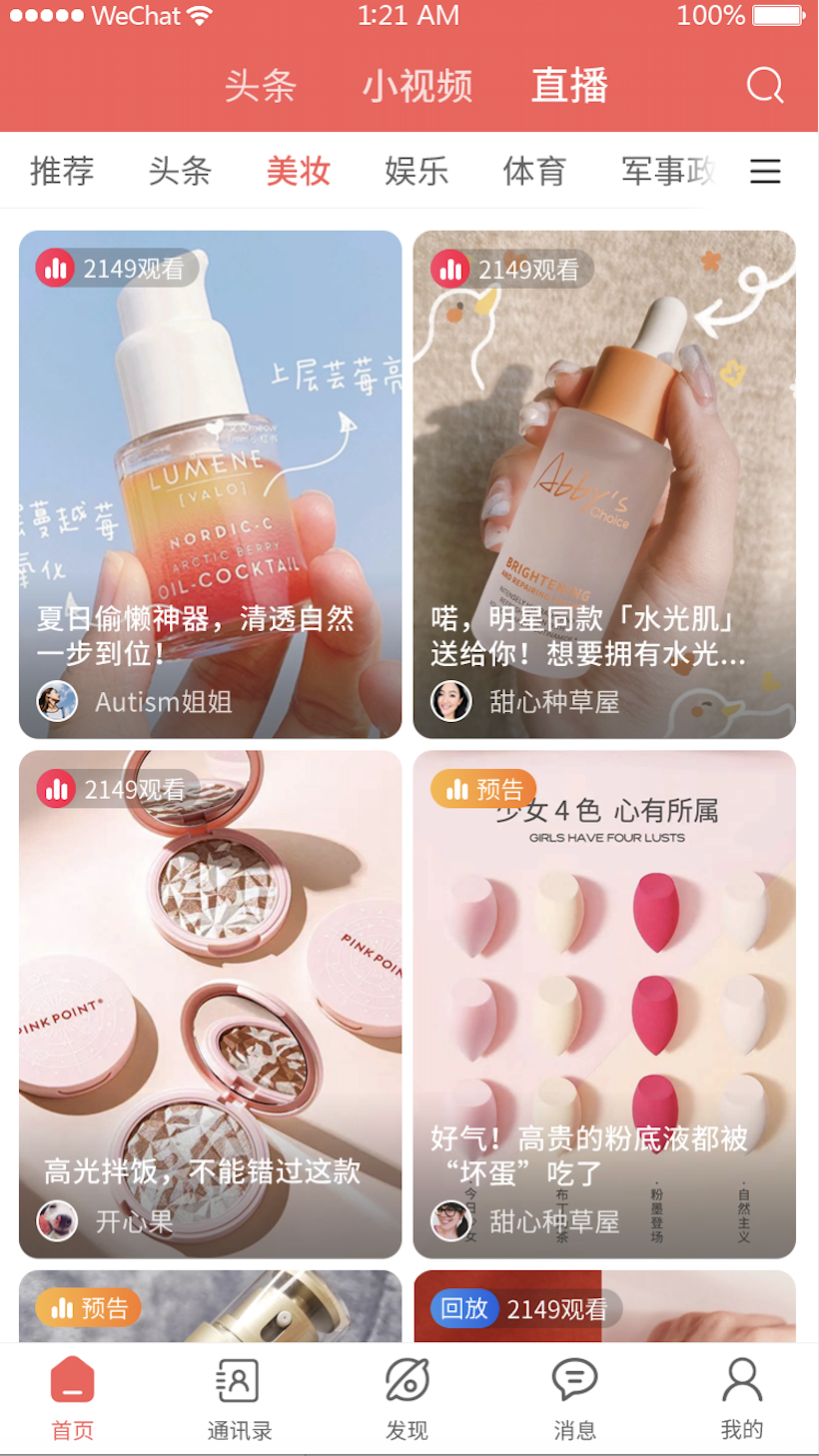Open the 消息 tab
The image size is (819, 1456).
[x=574, y=1398]
